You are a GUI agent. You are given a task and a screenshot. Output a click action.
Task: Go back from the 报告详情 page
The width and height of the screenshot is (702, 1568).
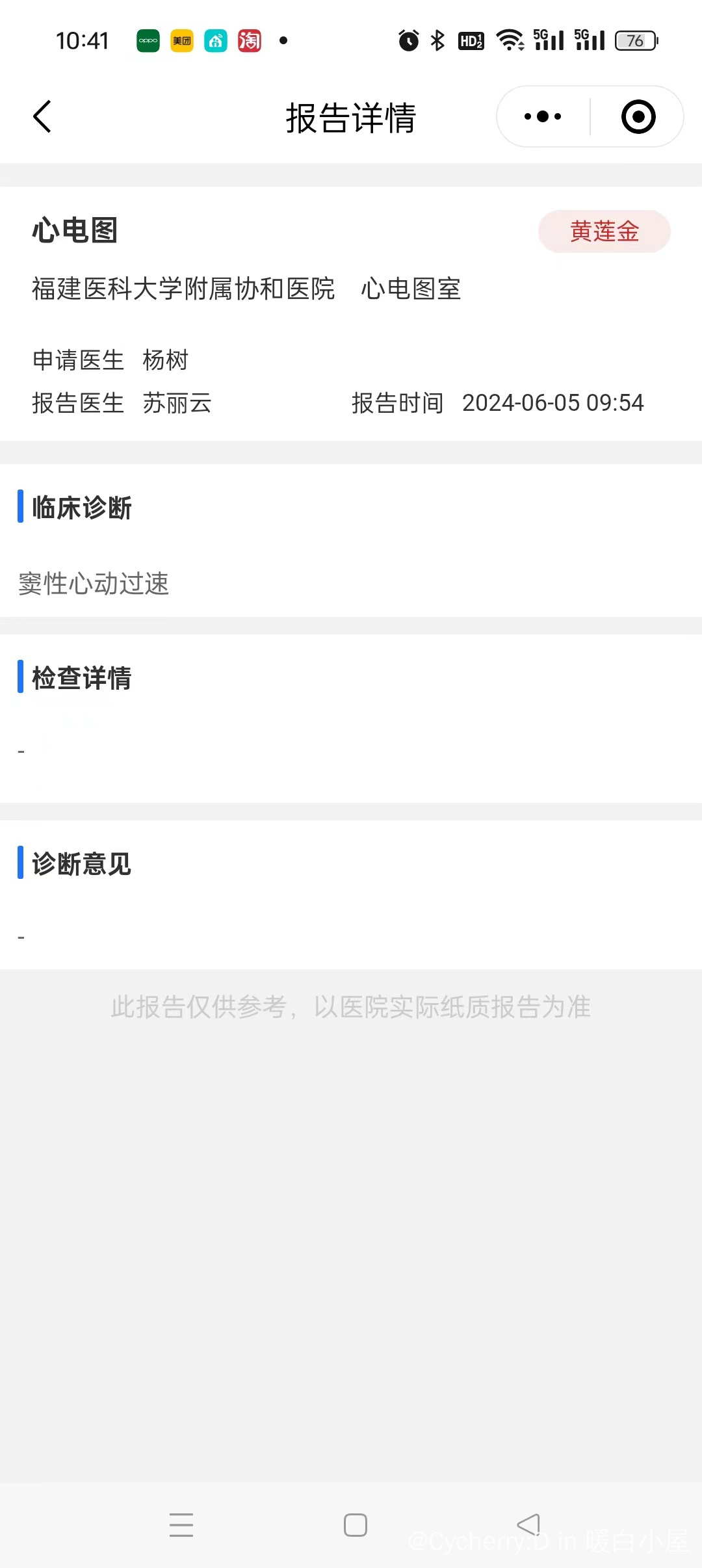[x=42, y=117]
